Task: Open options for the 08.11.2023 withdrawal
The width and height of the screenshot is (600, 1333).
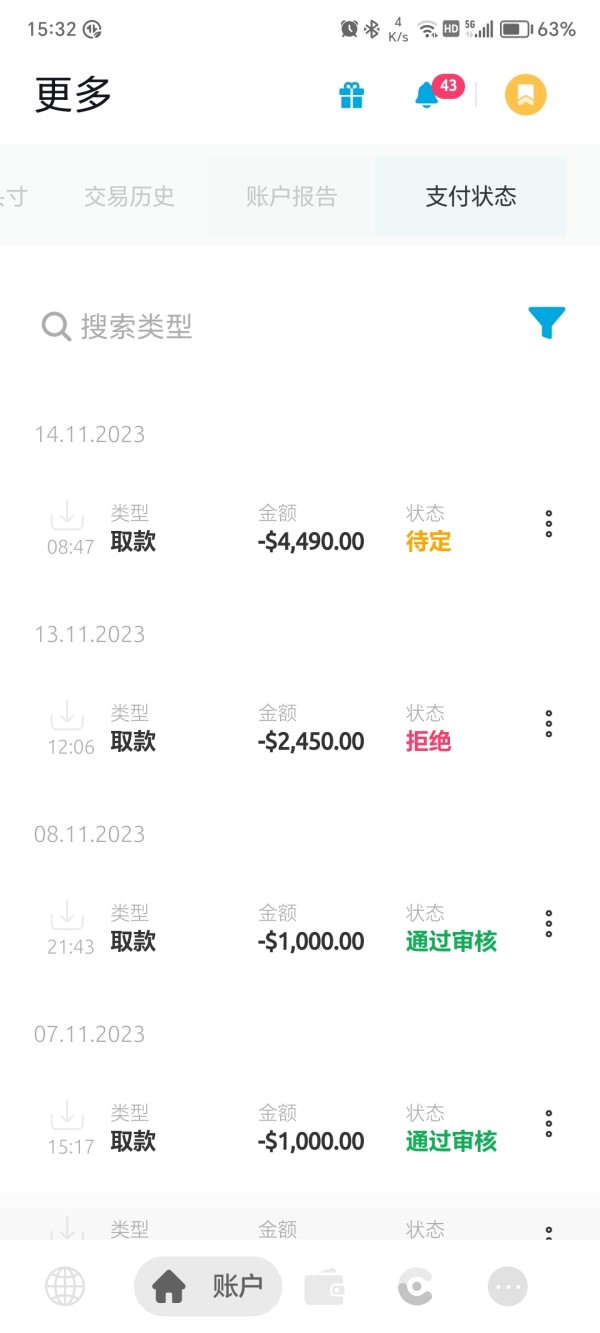Action: (x=549, y=924)
